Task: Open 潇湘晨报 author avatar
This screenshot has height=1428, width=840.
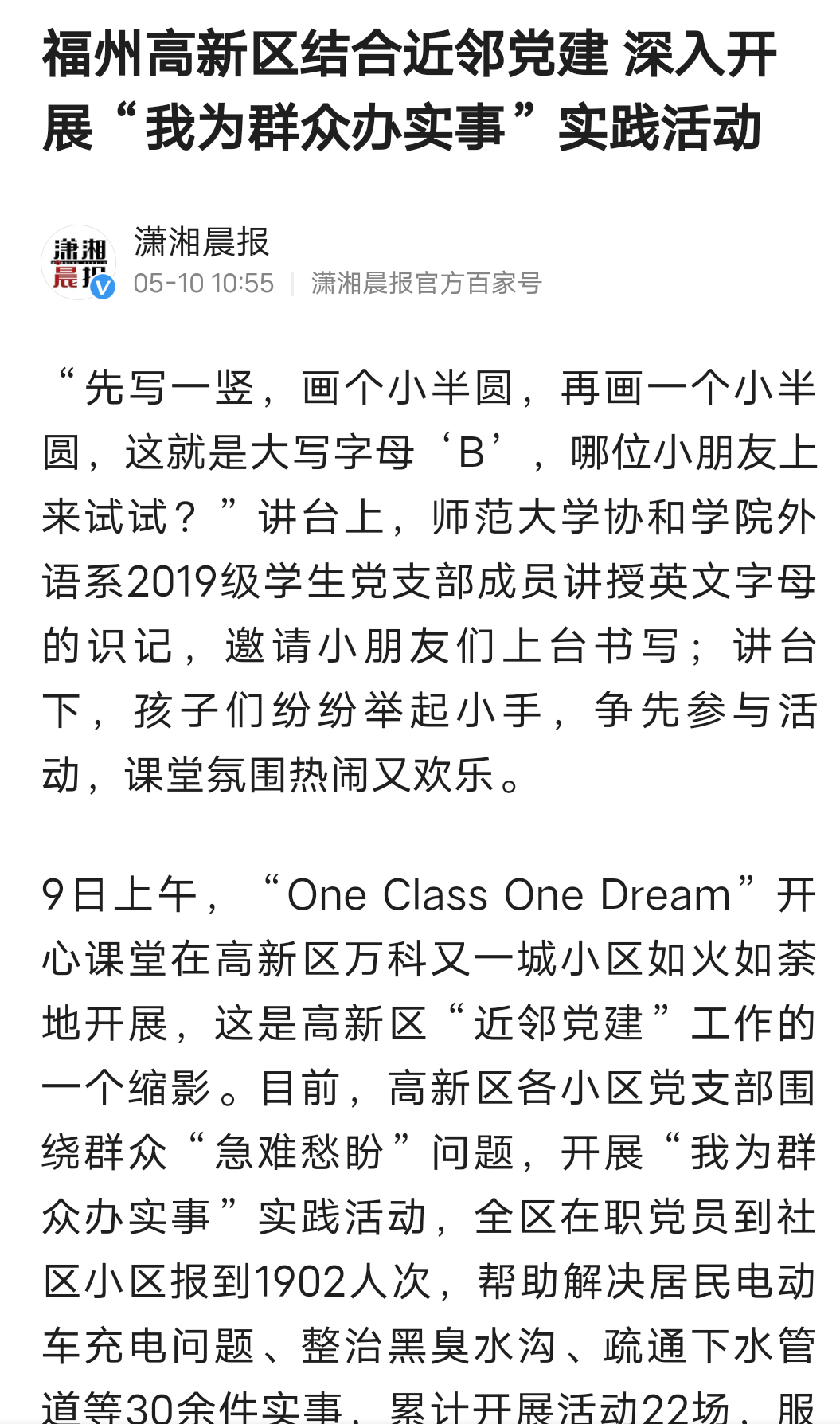Action: pyautogui.click(x=78, y=263)
